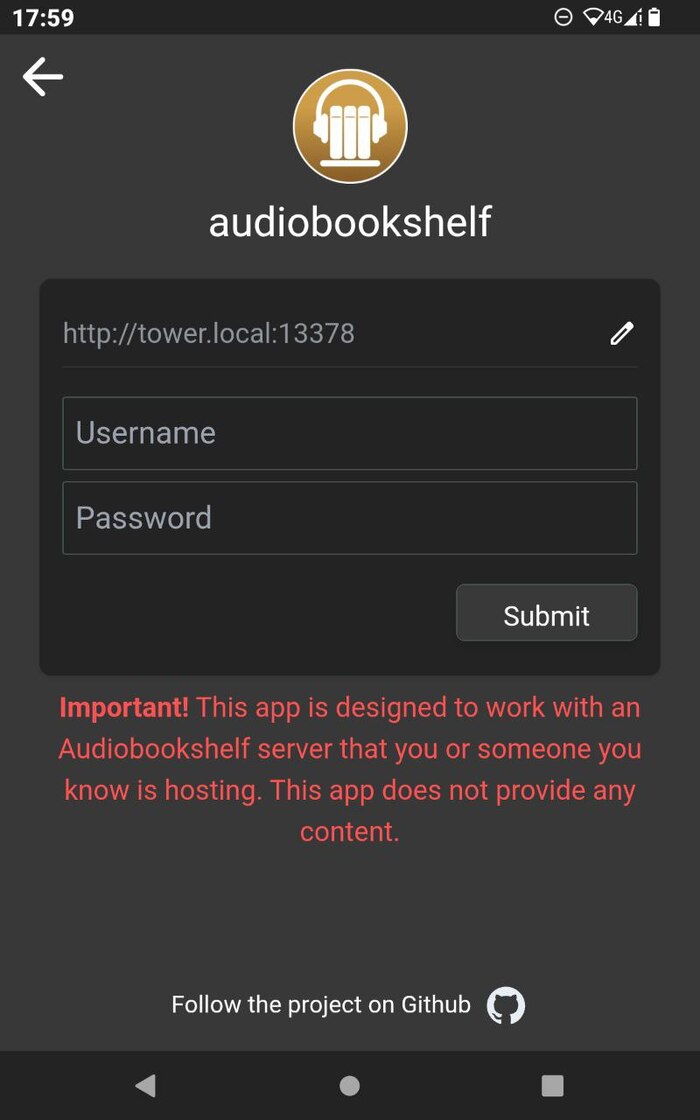Tap the system home button
The width and height of the screenshot is (700, 1120).
click(x=349, y=1085)
